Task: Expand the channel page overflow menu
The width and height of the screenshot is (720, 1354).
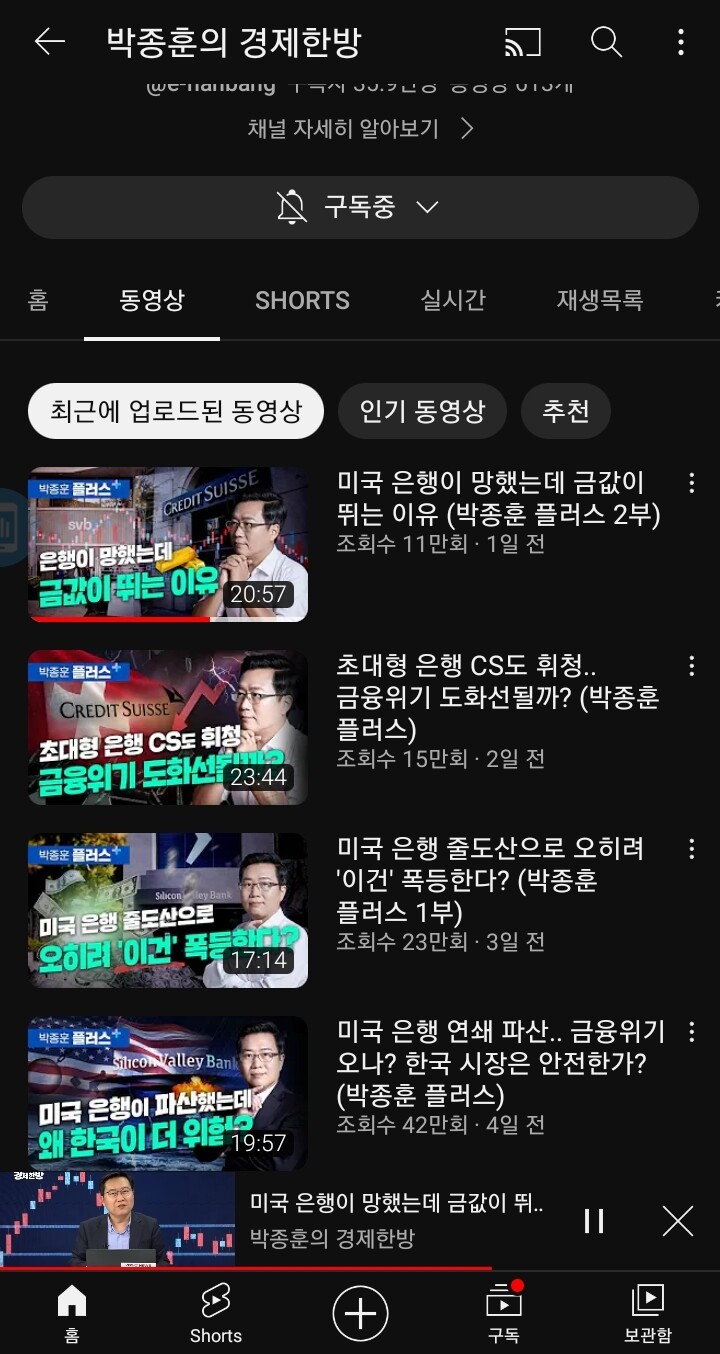Action: [681, 43]
